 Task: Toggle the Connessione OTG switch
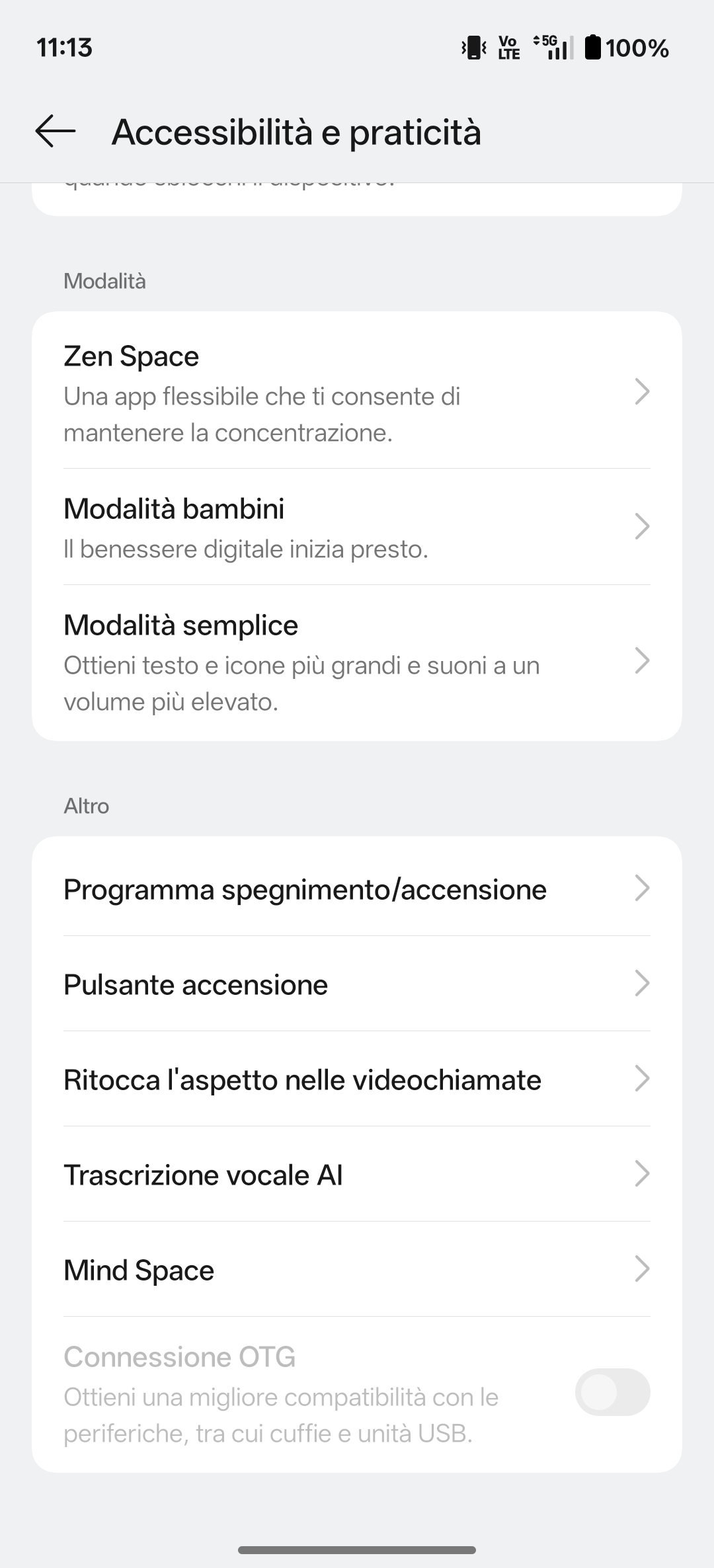(x=612, y=1392)
